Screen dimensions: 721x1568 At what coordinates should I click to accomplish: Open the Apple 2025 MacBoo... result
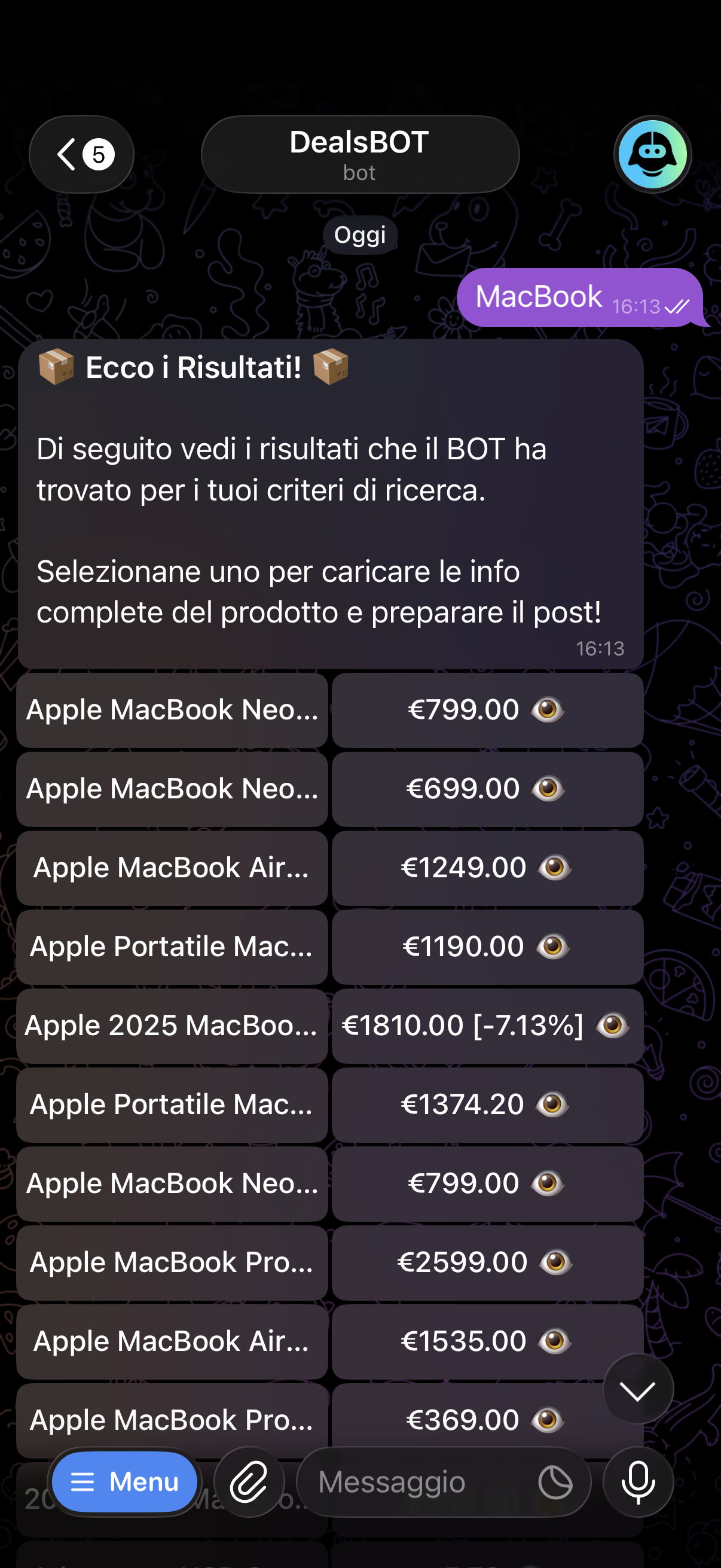[x=172, y=1026]
